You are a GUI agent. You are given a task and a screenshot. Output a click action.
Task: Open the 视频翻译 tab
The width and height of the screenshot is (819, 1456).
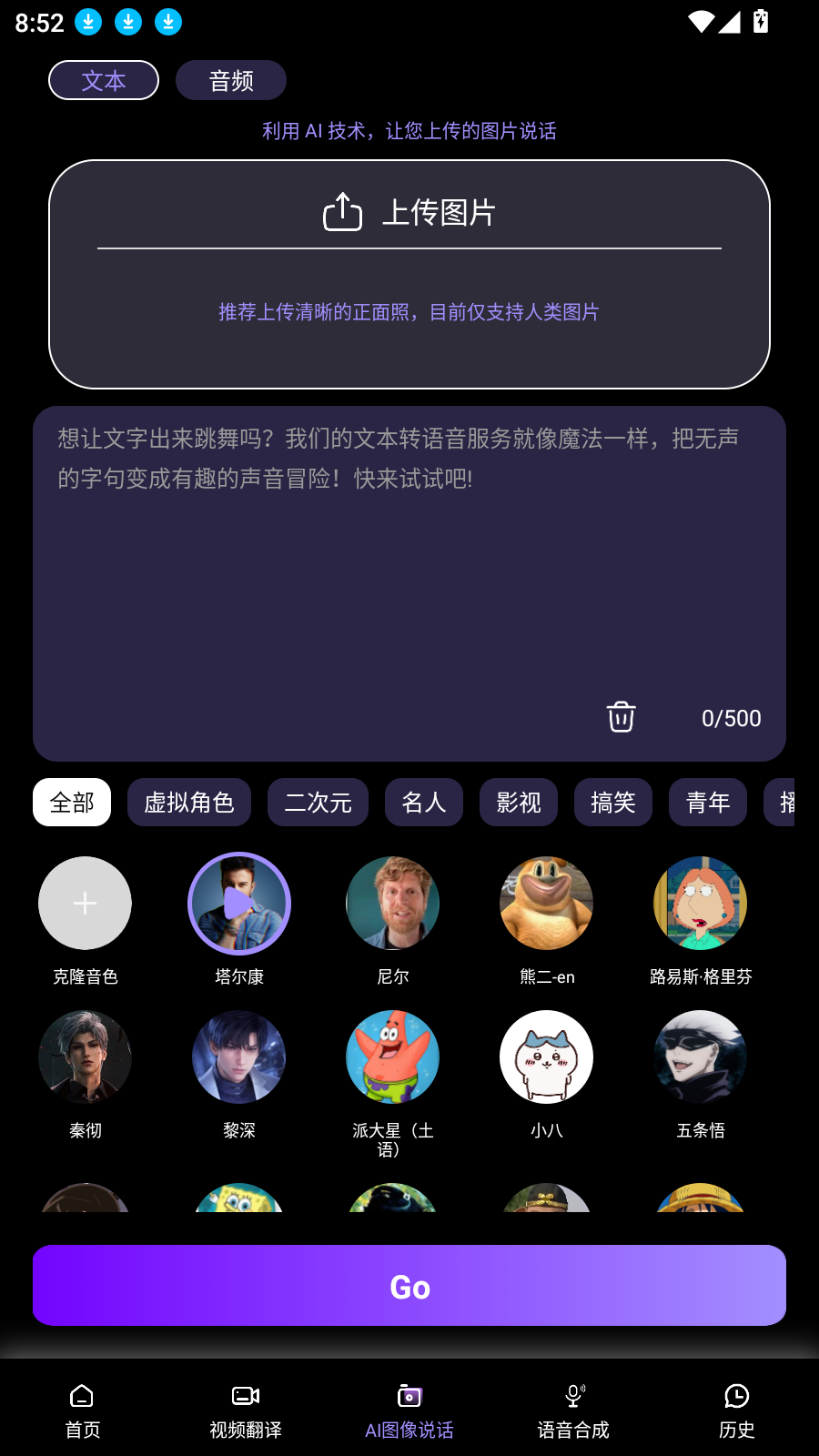click(246, 1410)
